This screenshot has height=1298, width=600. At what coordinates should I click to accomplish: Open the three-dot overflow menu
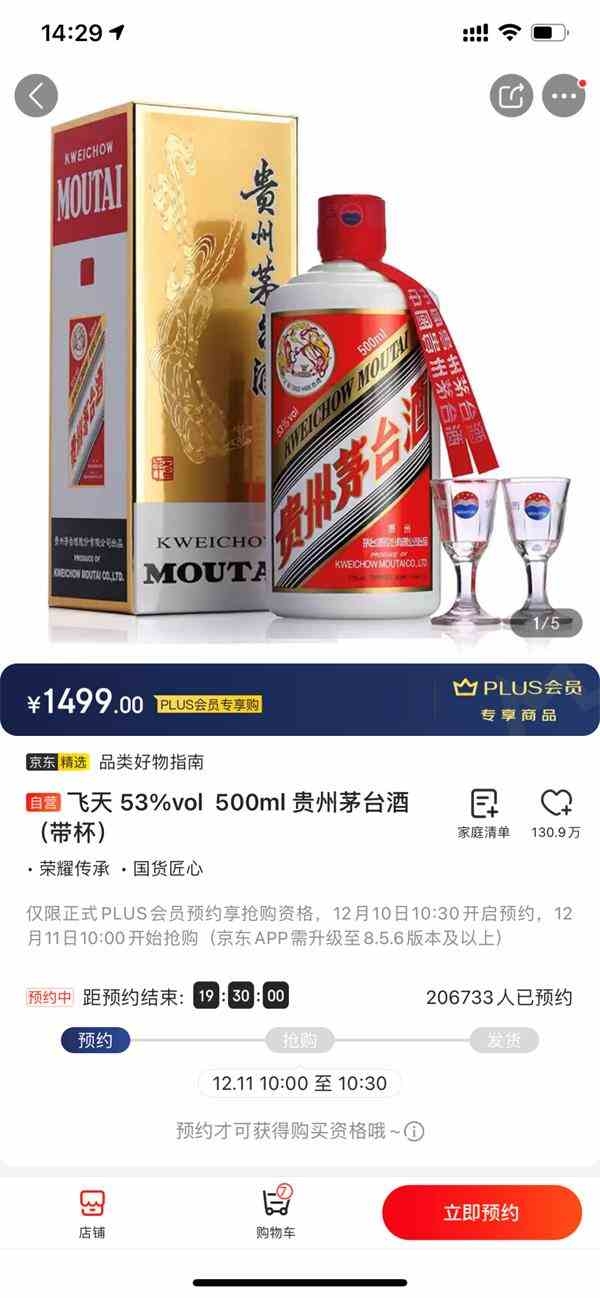click(564, 96)
